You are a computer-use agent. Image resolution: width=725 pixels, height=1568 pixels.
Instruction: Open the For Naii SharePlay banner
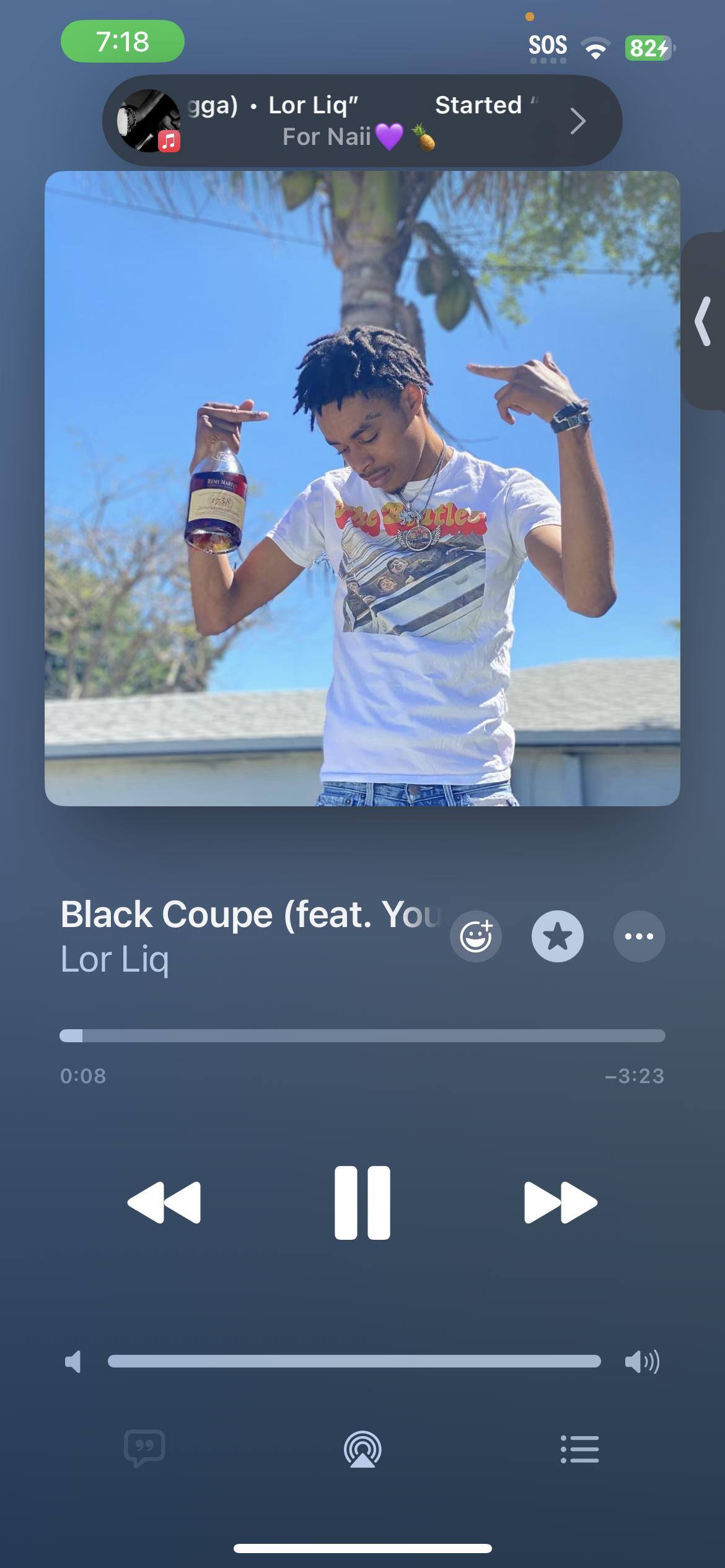[x=362, y=121]
